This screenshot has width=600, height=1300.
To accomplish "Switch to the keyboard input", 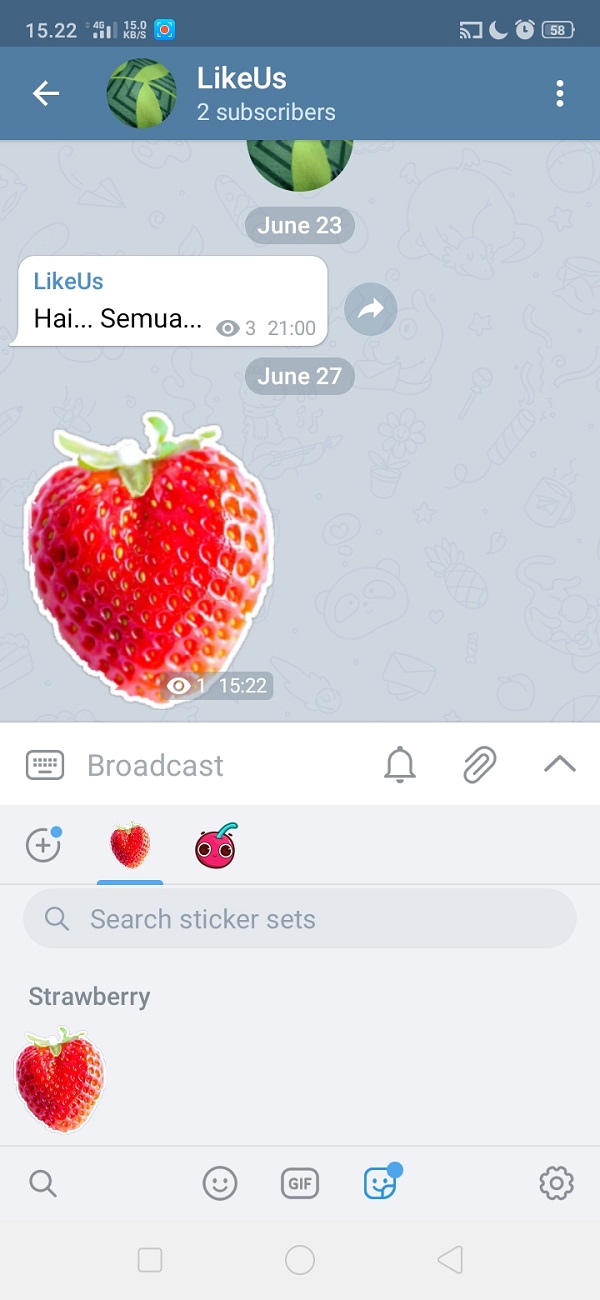I will coord(45,765).
